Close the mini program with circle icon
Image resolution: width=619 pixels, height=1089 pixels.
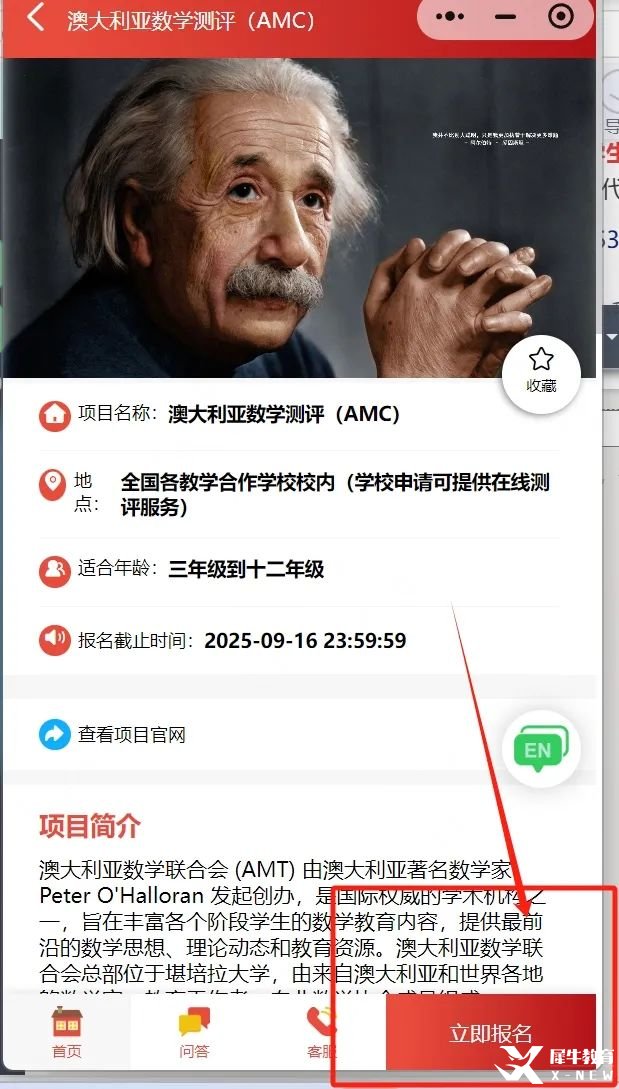(x=561, y=17)
